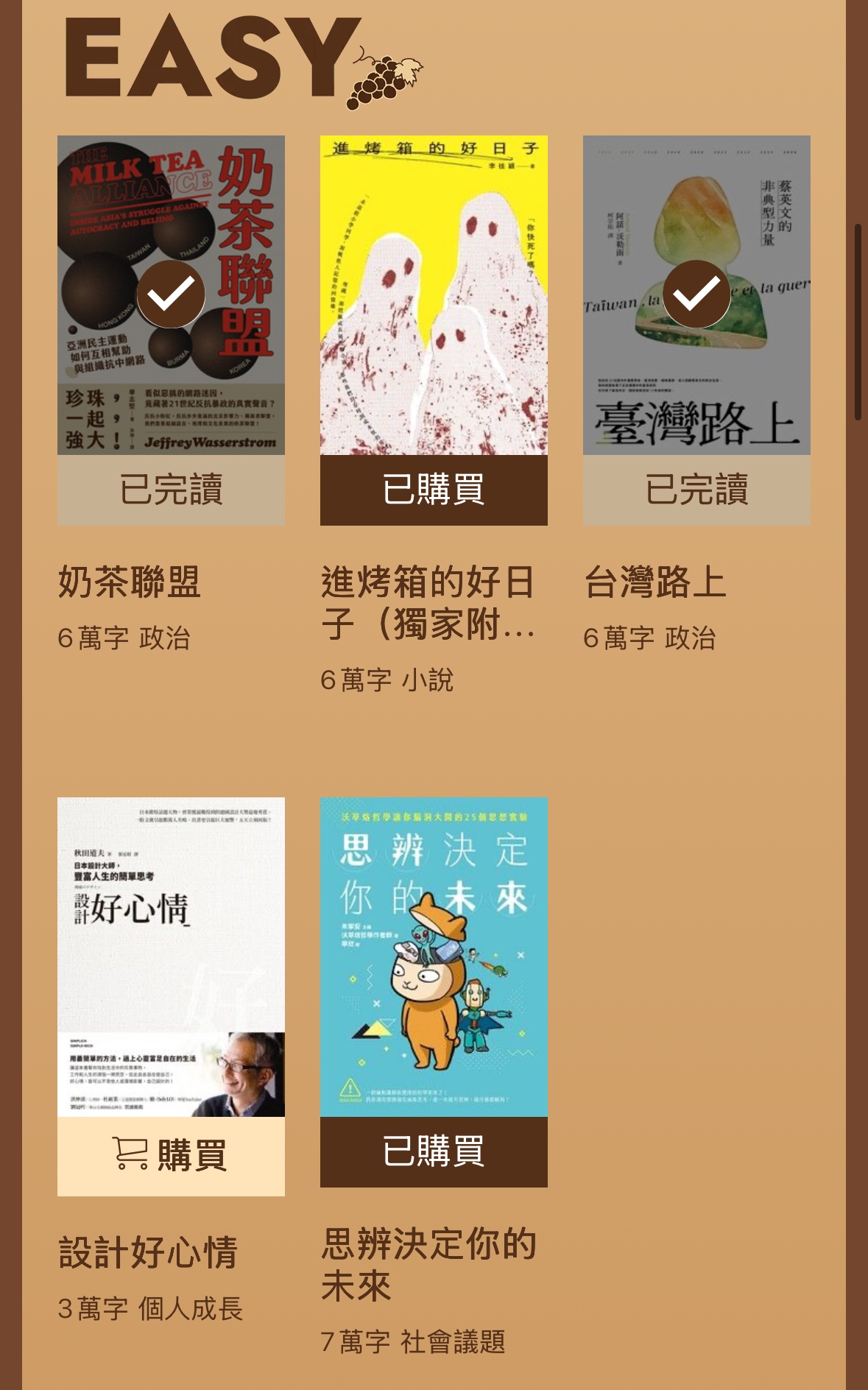Viewport: 868px width, 1390px height.
Task: Open the 思辨決定你的未來 book cover
Action: (434, 956)
